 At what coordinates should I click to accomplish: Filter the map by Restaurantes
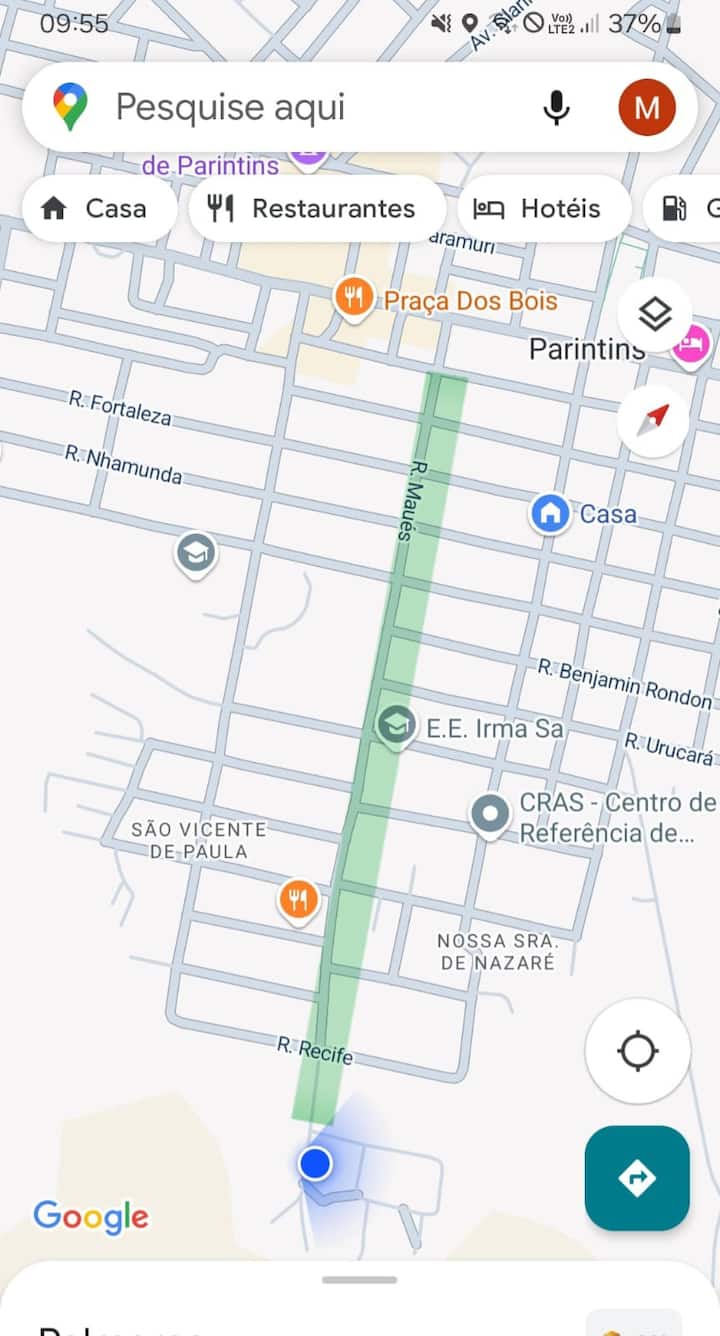tap(316, 208)
